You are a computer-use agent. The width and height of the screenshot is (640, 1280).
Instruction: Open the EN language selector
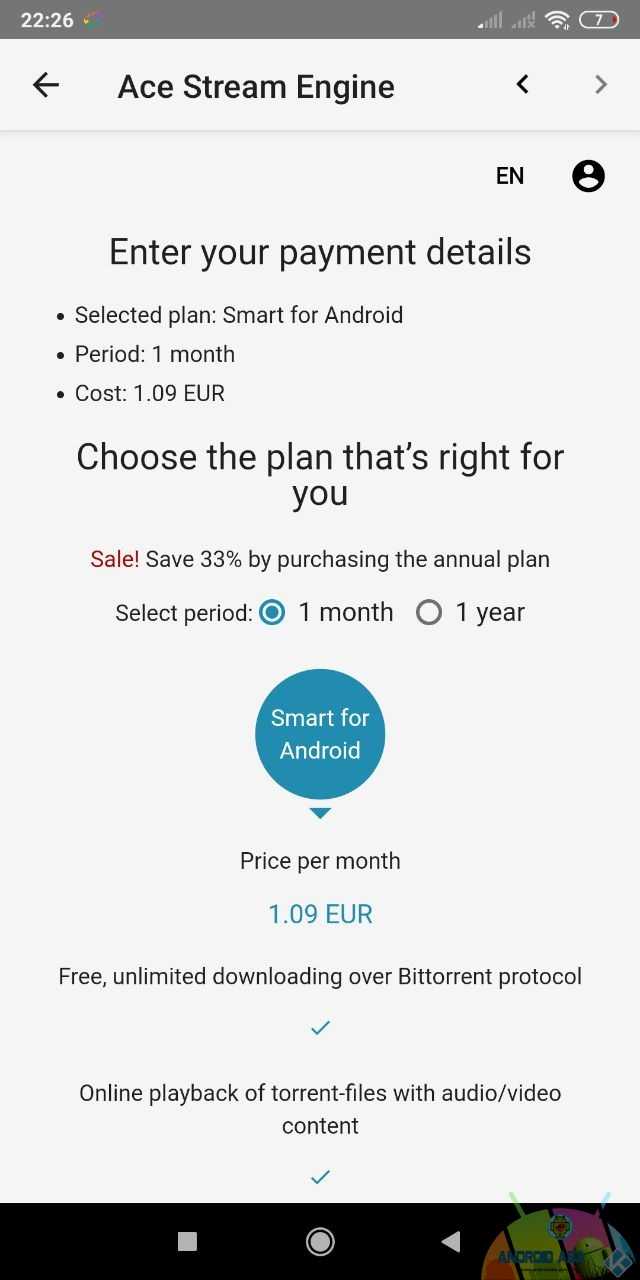(x=510, y=176)
